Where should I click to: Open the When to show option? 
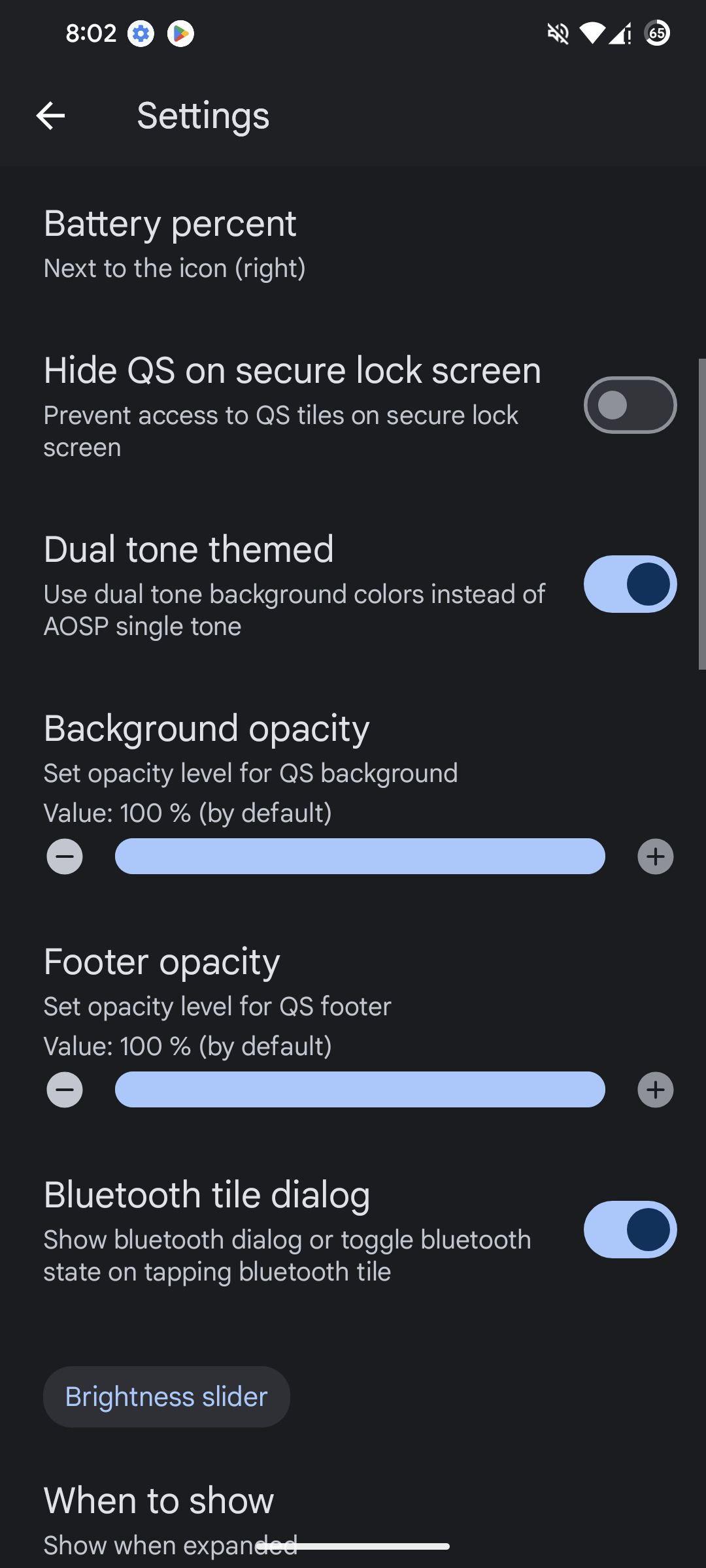tap(353, 1519)
